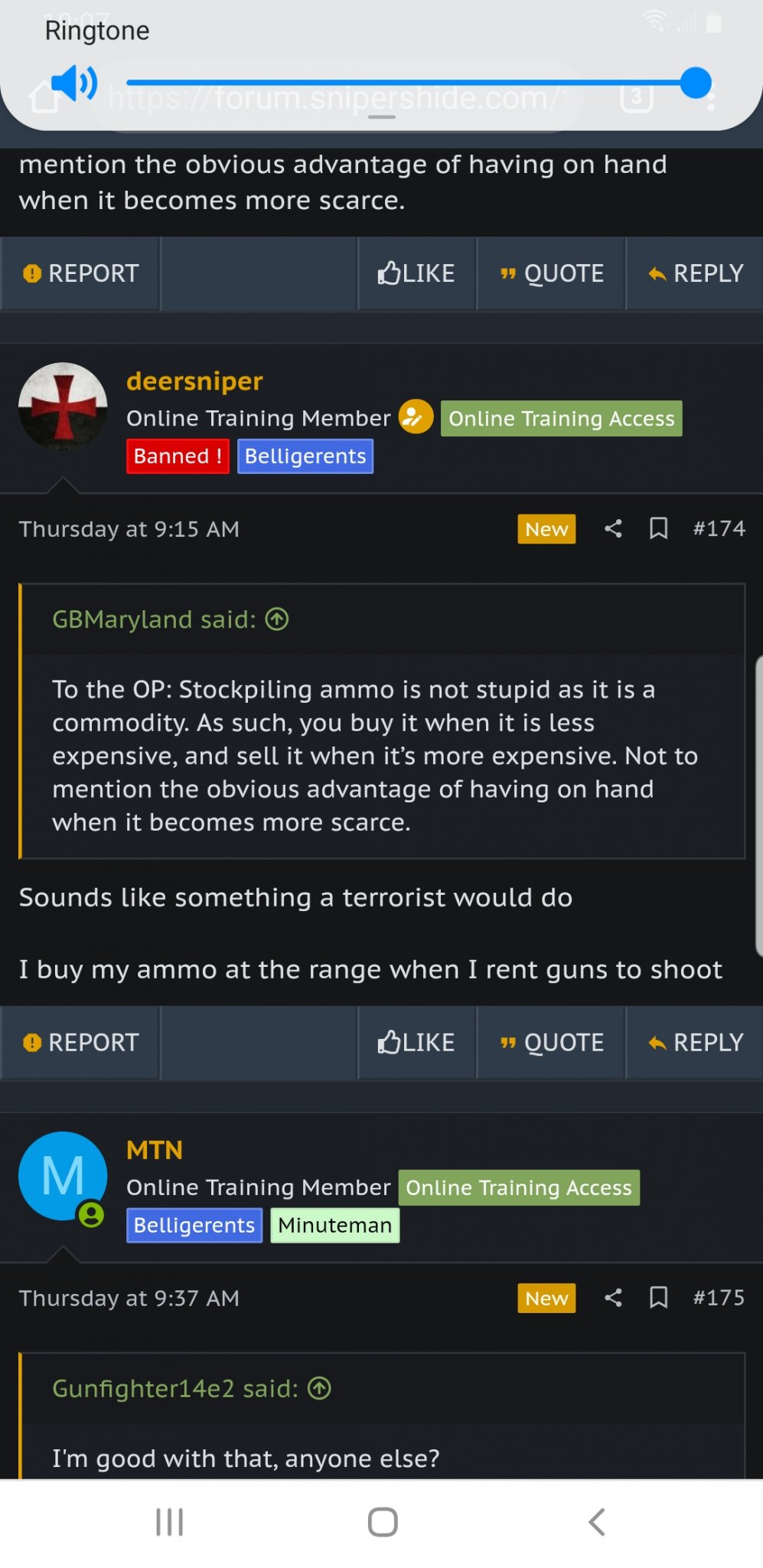Like deersniper's post
763x1568 pixels.
click(x=416, y=1042)
